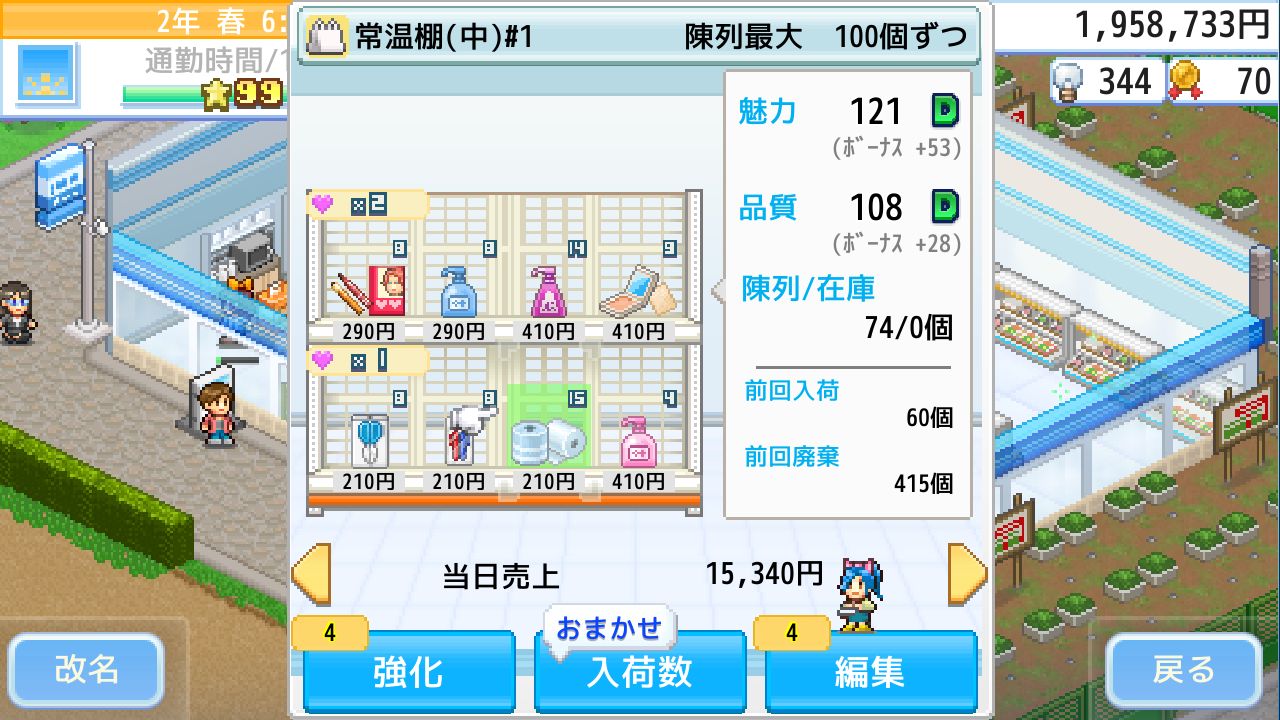The height and width of the screenshot is (720, 1280).
Task: Select the blue pump bottle at 290円
Action: tap(458, 290)
